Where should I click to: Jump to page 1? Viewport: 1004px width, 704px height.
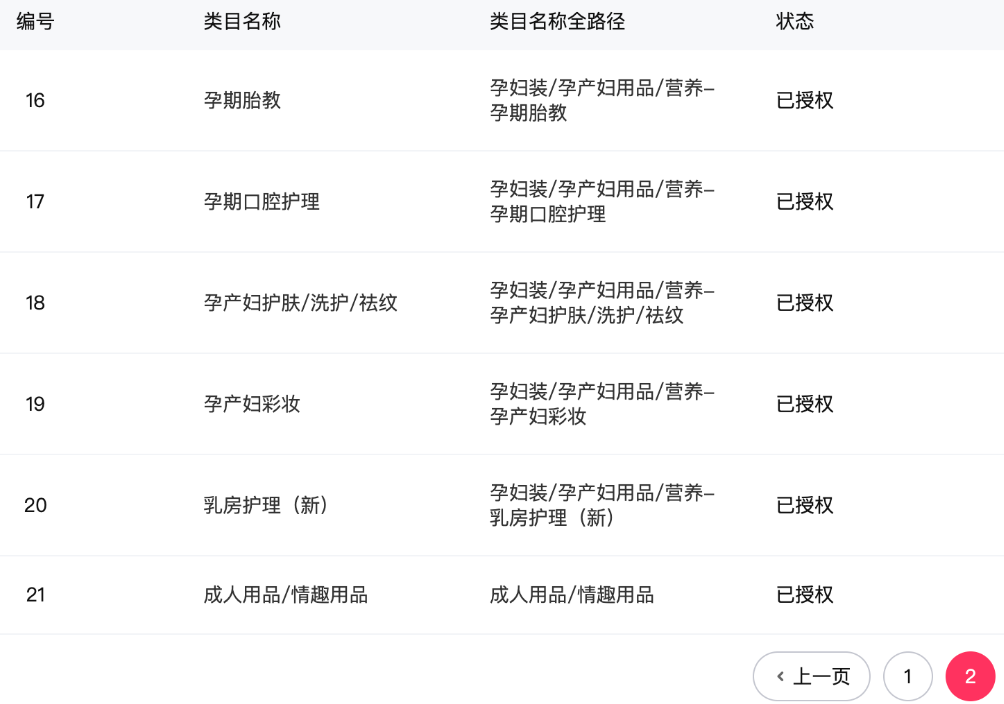[907, 677]
